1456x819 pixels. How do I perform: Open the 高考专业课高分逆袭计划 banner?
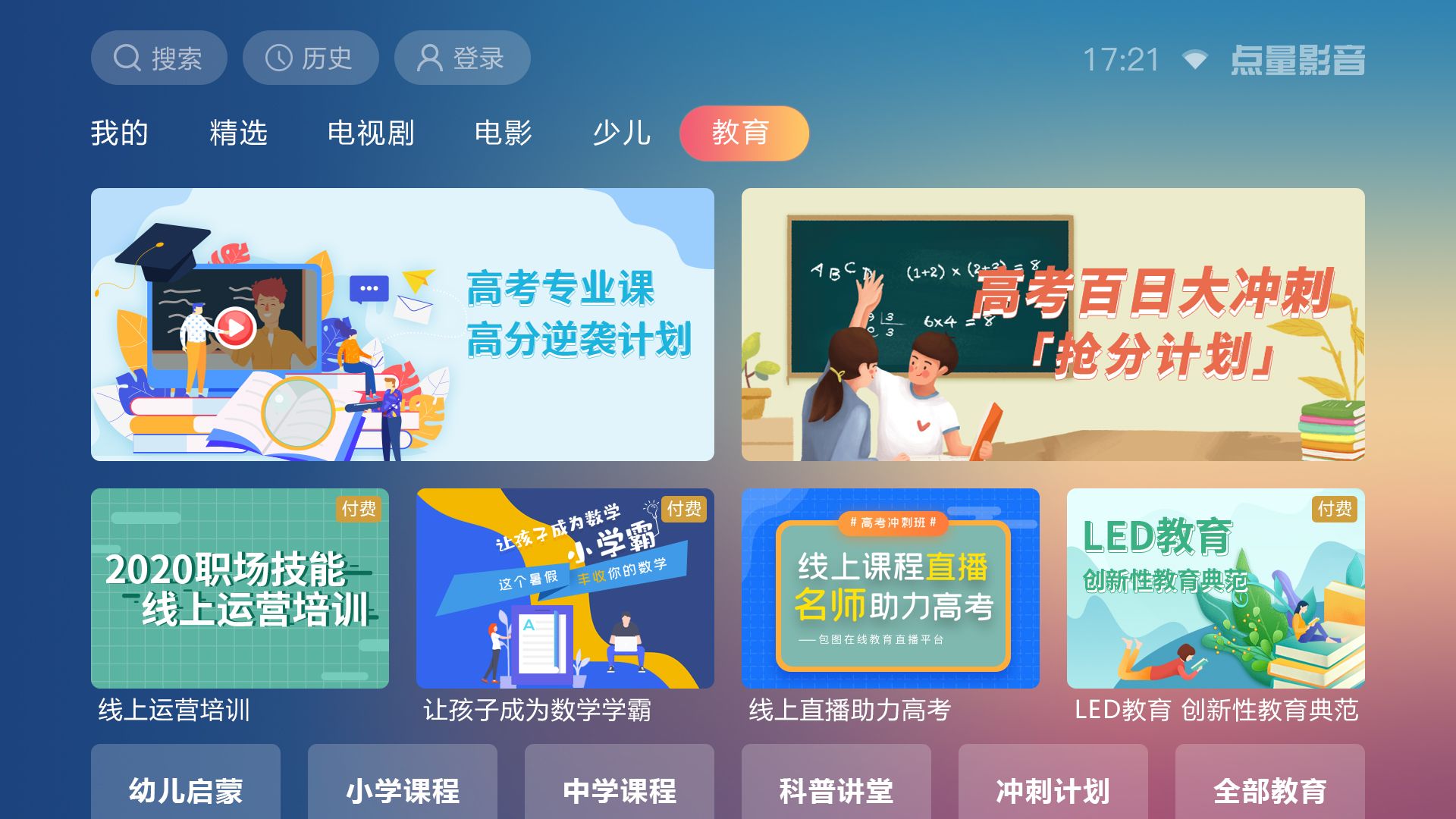click(402, 324)
